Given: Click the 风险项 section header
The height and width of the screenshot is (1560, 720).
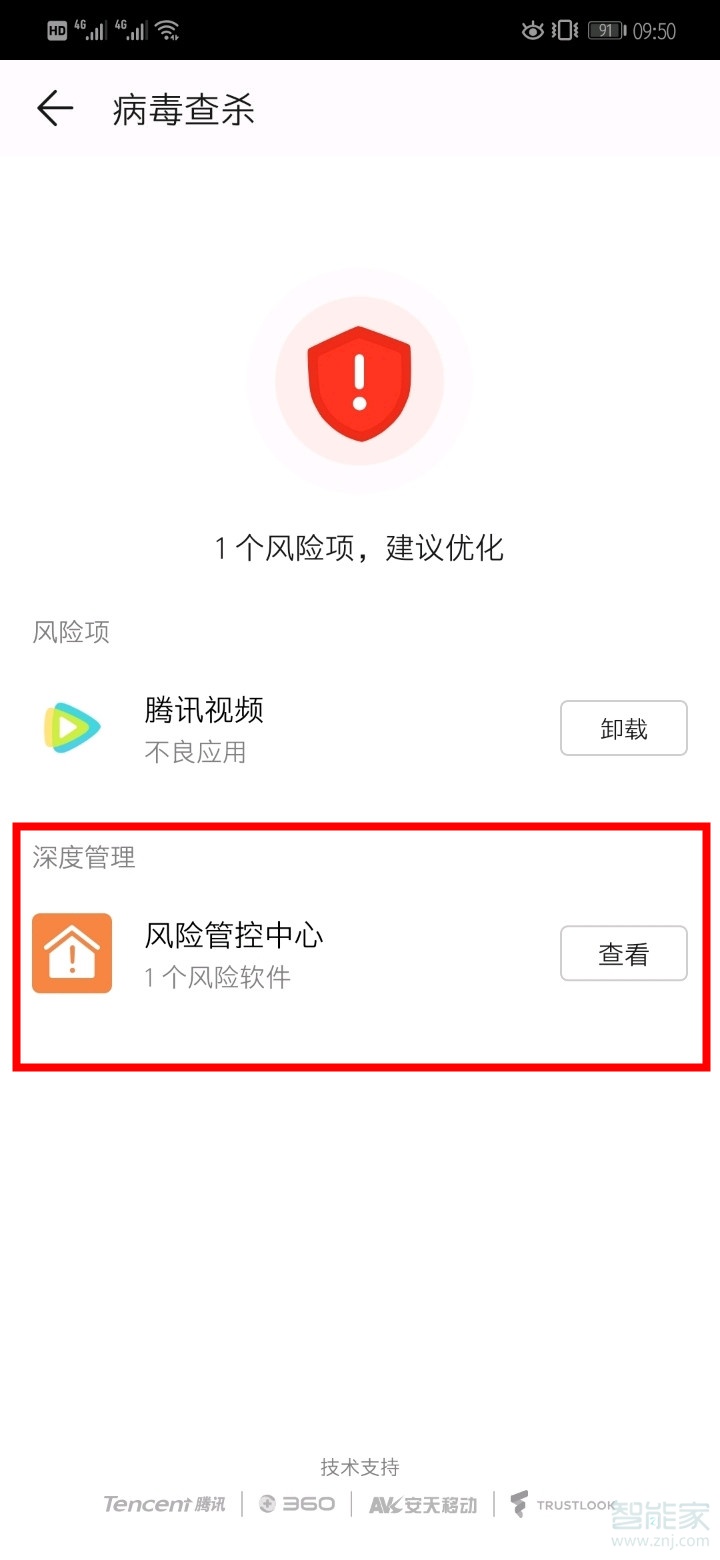Looking at the screenshot, I should pos(70,630).
